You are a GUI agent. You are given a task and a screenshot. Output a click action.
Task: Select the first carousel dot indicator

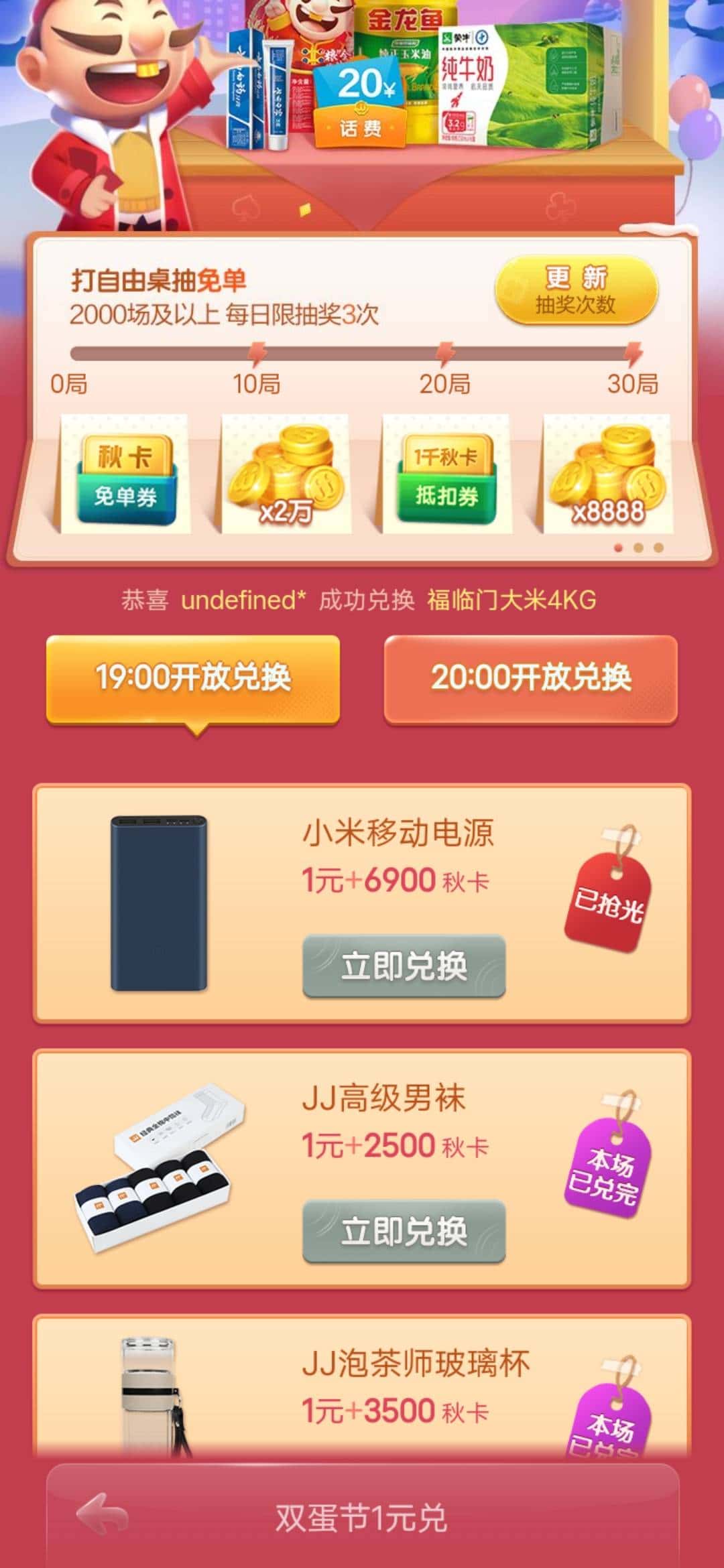617,548
